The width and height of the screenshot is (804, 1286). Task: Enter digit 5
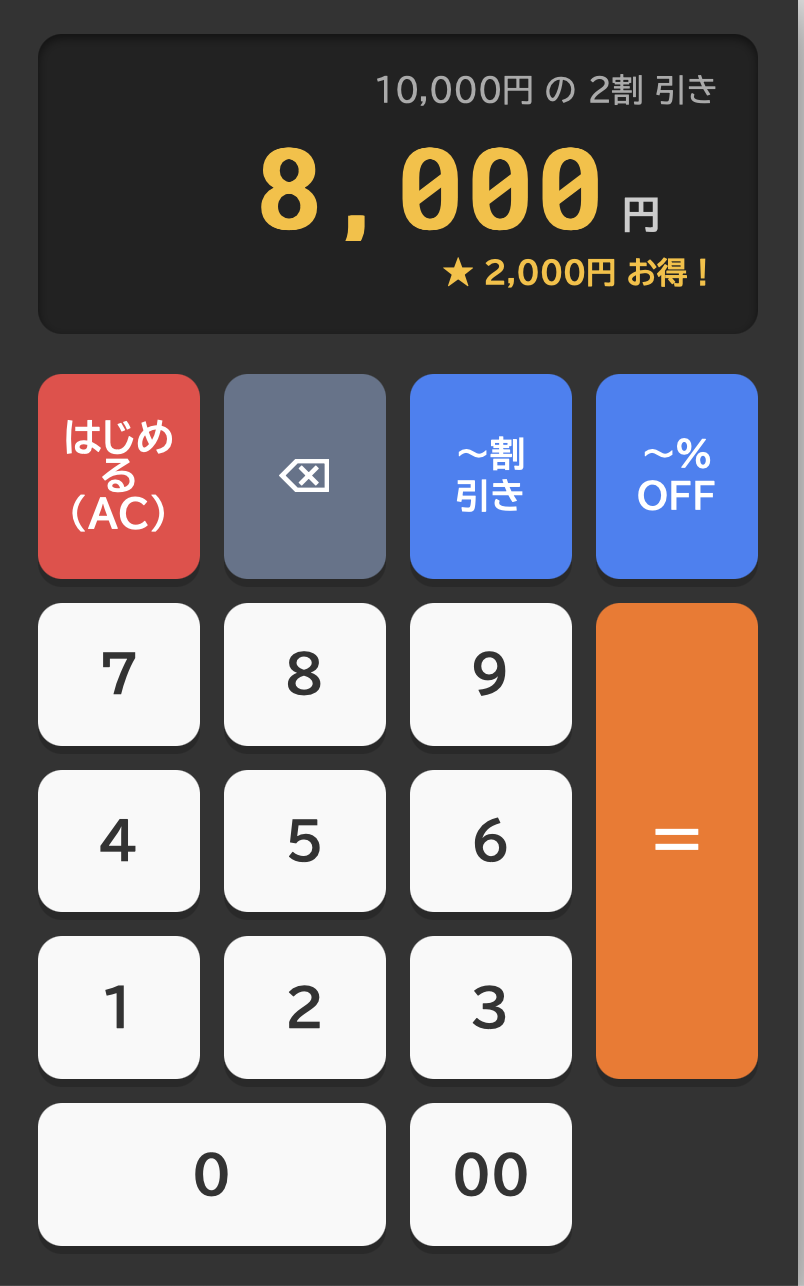[305, 841]
